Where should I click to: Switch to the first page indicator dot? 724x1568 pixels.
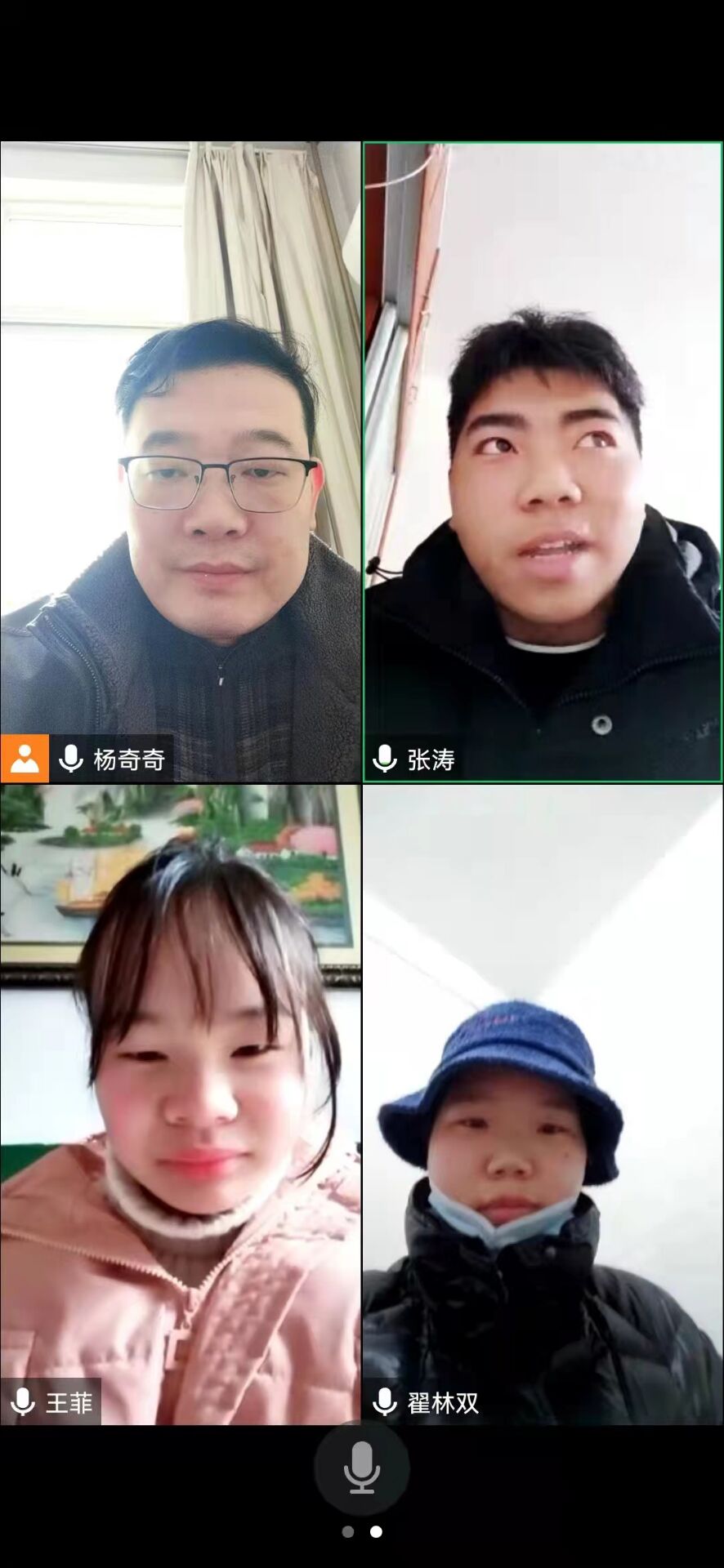pos(348,1532)
